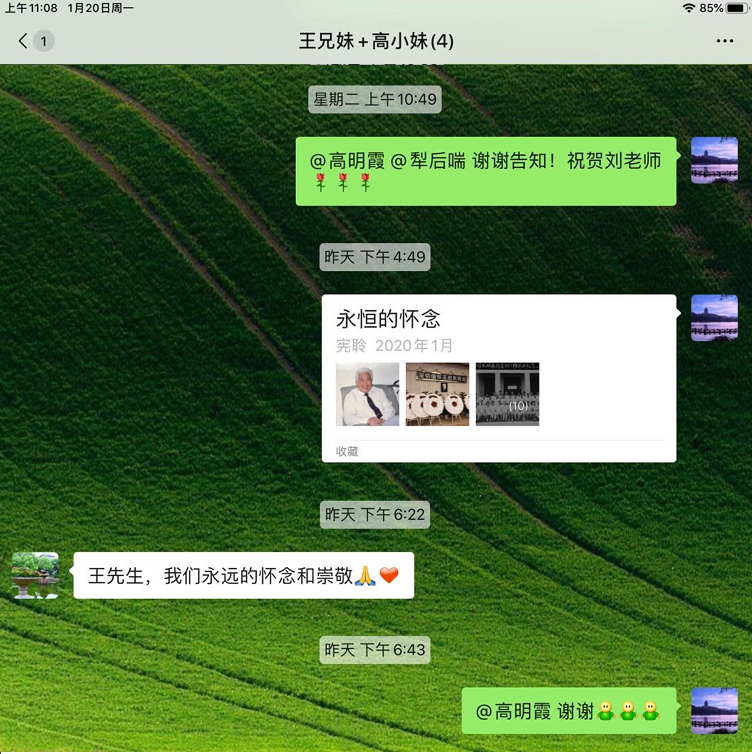Open the sender avatar beside 永恒的怀念 card

point(714,318)
